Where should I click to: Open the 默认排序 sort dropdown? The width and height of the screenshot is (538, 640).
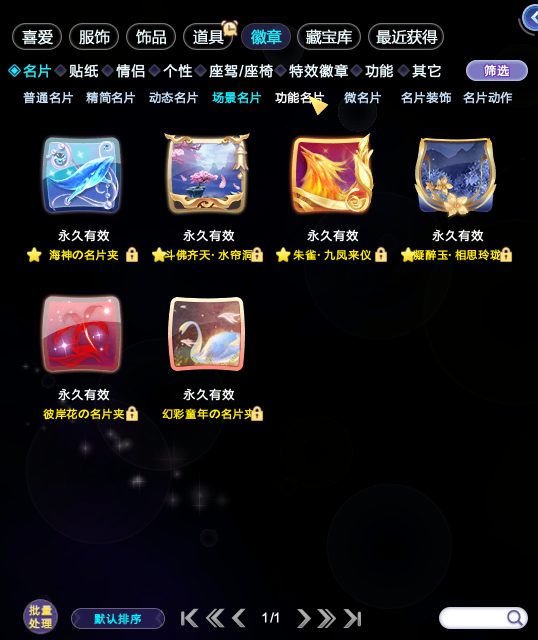tap(118, 619)
